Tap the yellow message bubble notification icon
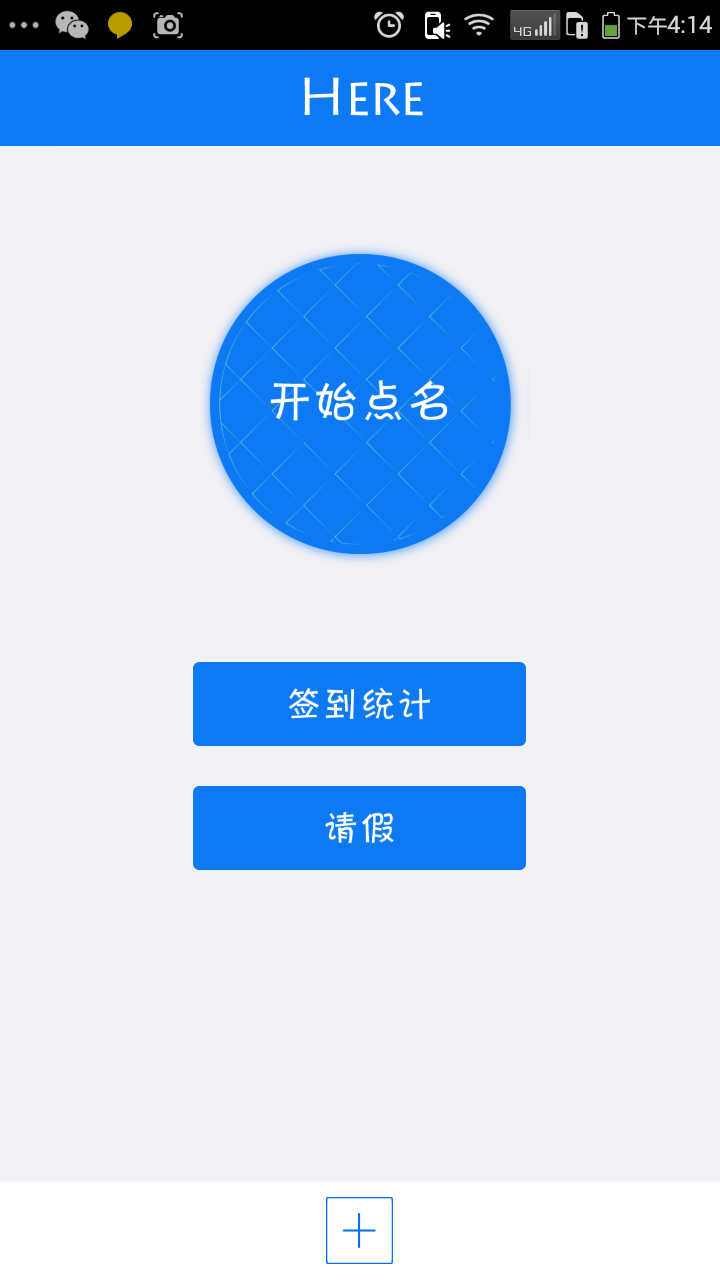Viewport: 720px width, 1280px height. (119, 23)
